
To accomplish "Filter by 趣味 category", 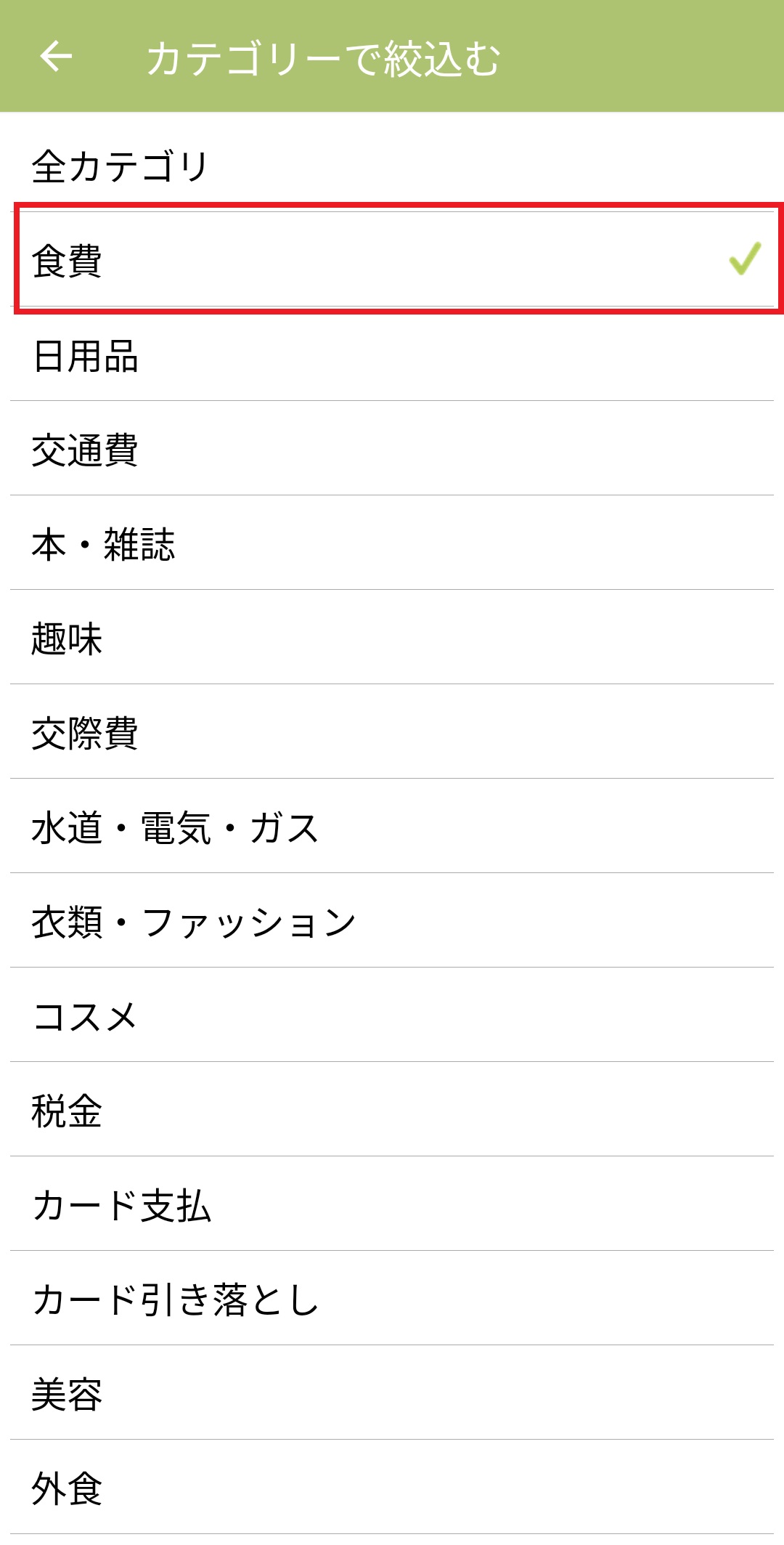I will click(x=392, y=638).
